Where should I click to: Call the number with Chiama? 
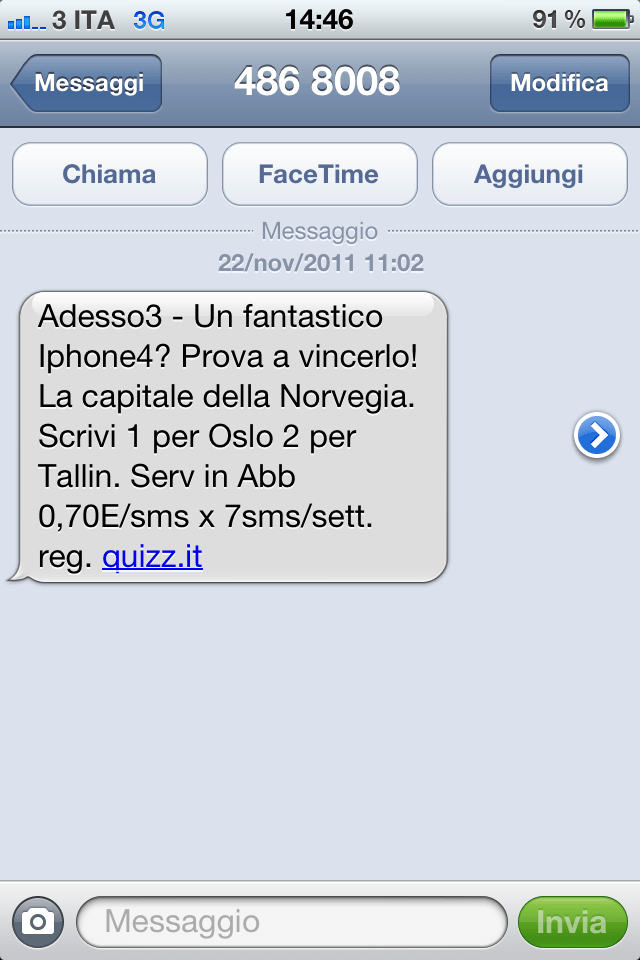pos(109,174)
